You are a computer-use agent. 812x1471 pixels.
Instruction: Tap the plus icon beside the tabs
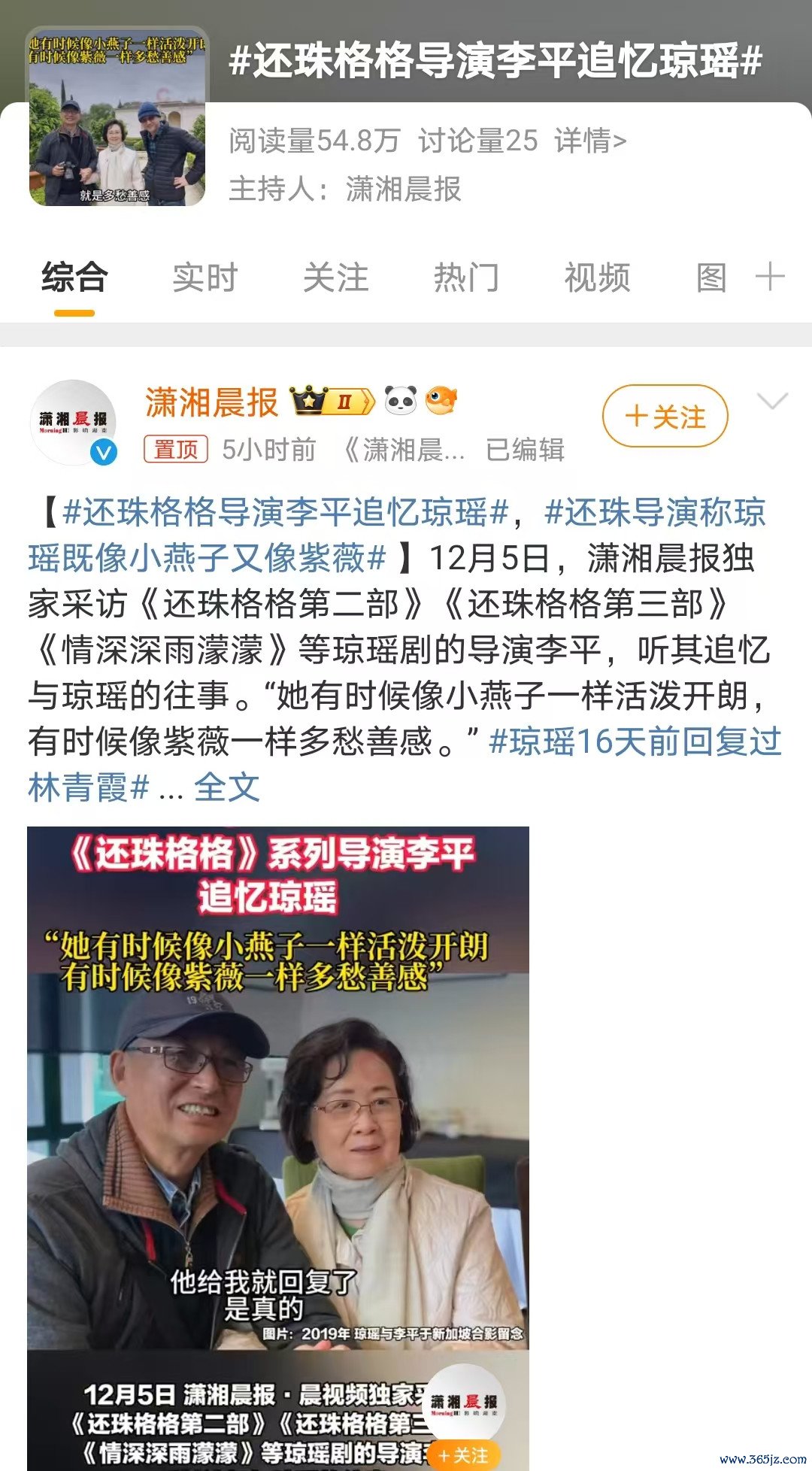click(x=770, y=278)
